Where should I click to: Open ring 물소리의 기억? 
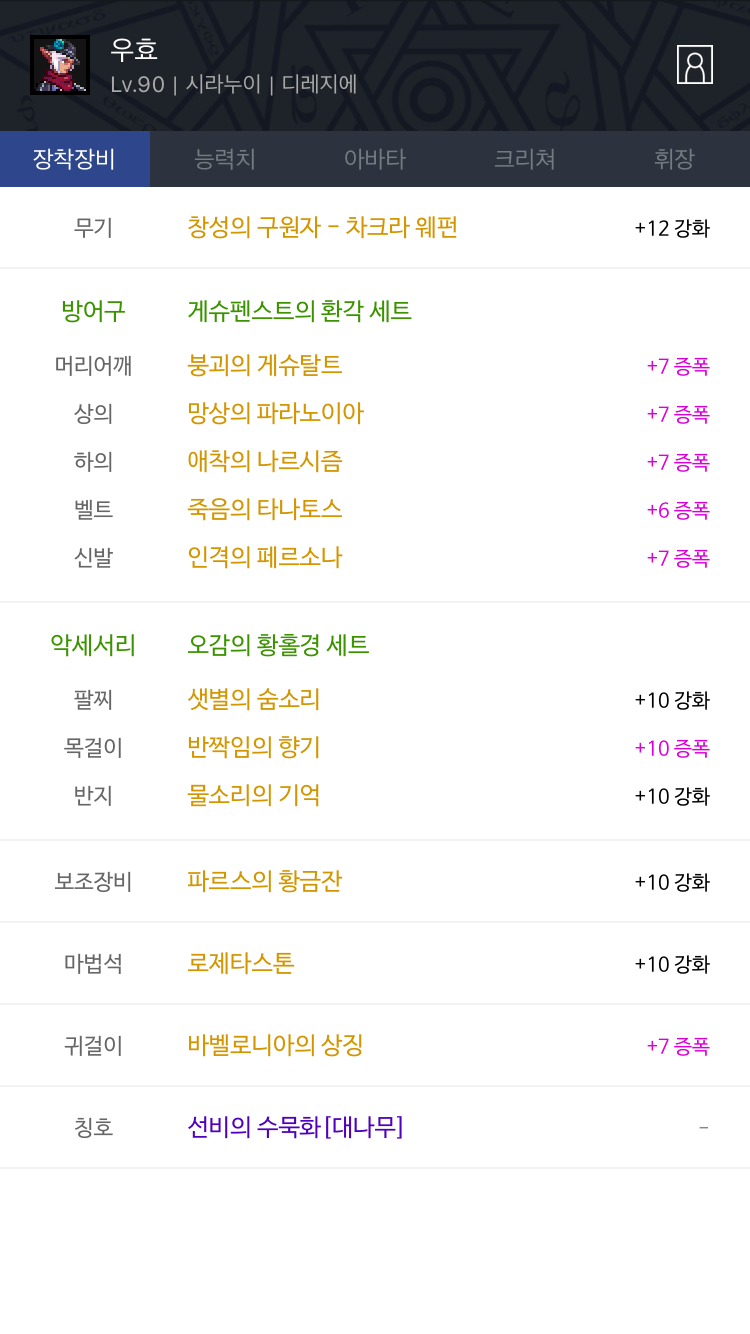[x=254, y=795]
